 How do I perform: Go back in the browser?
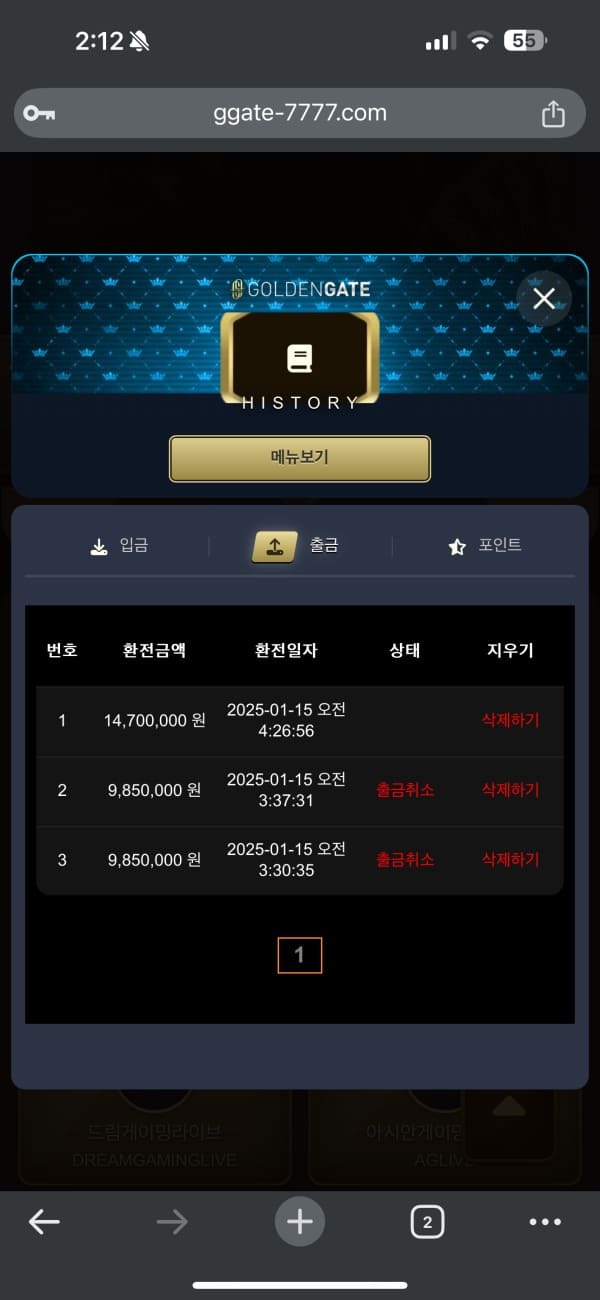coord(44,1221)
